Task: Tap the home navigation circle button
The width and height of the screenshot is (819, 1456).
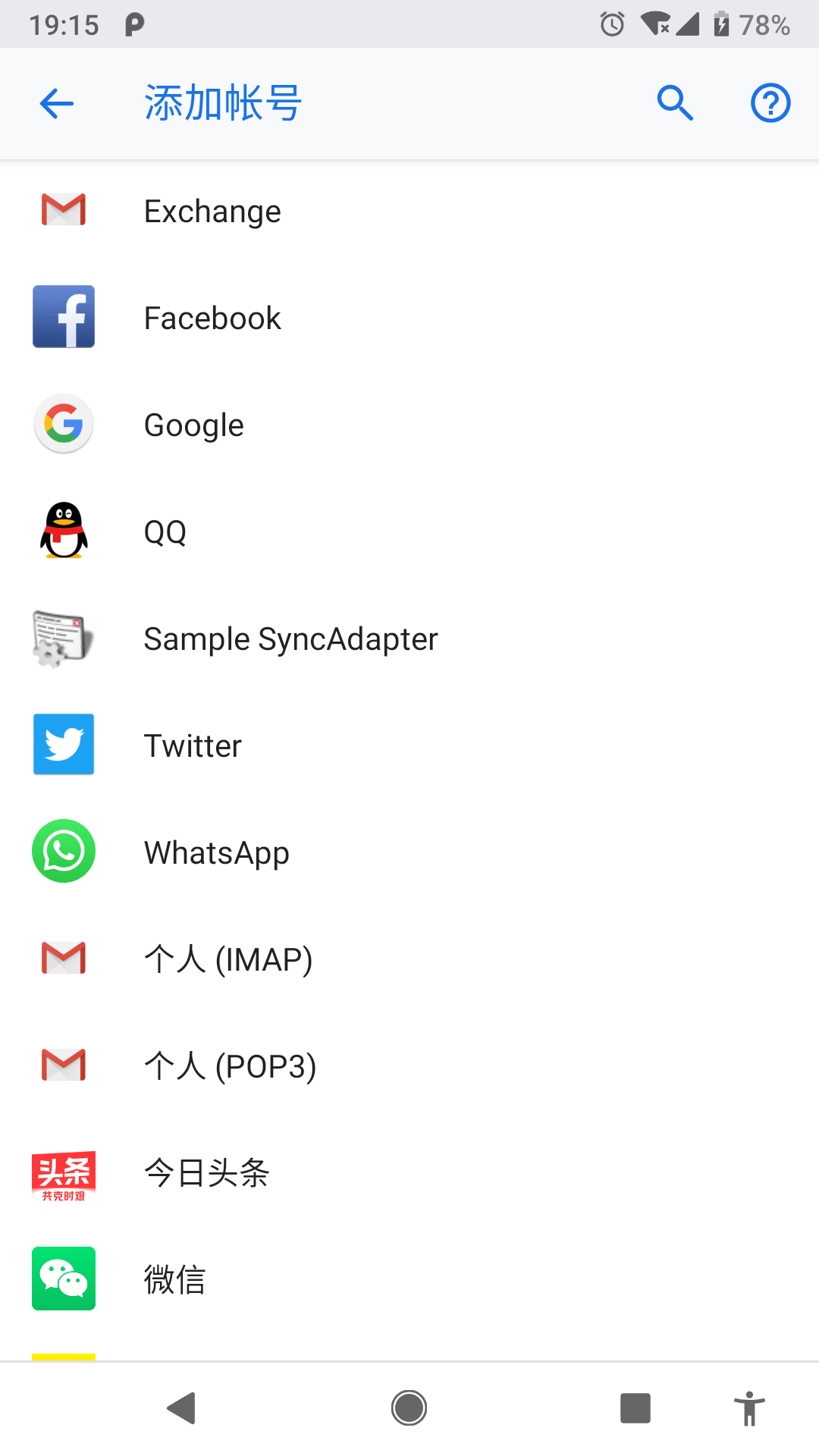Action: click(x=409, y=1407)
